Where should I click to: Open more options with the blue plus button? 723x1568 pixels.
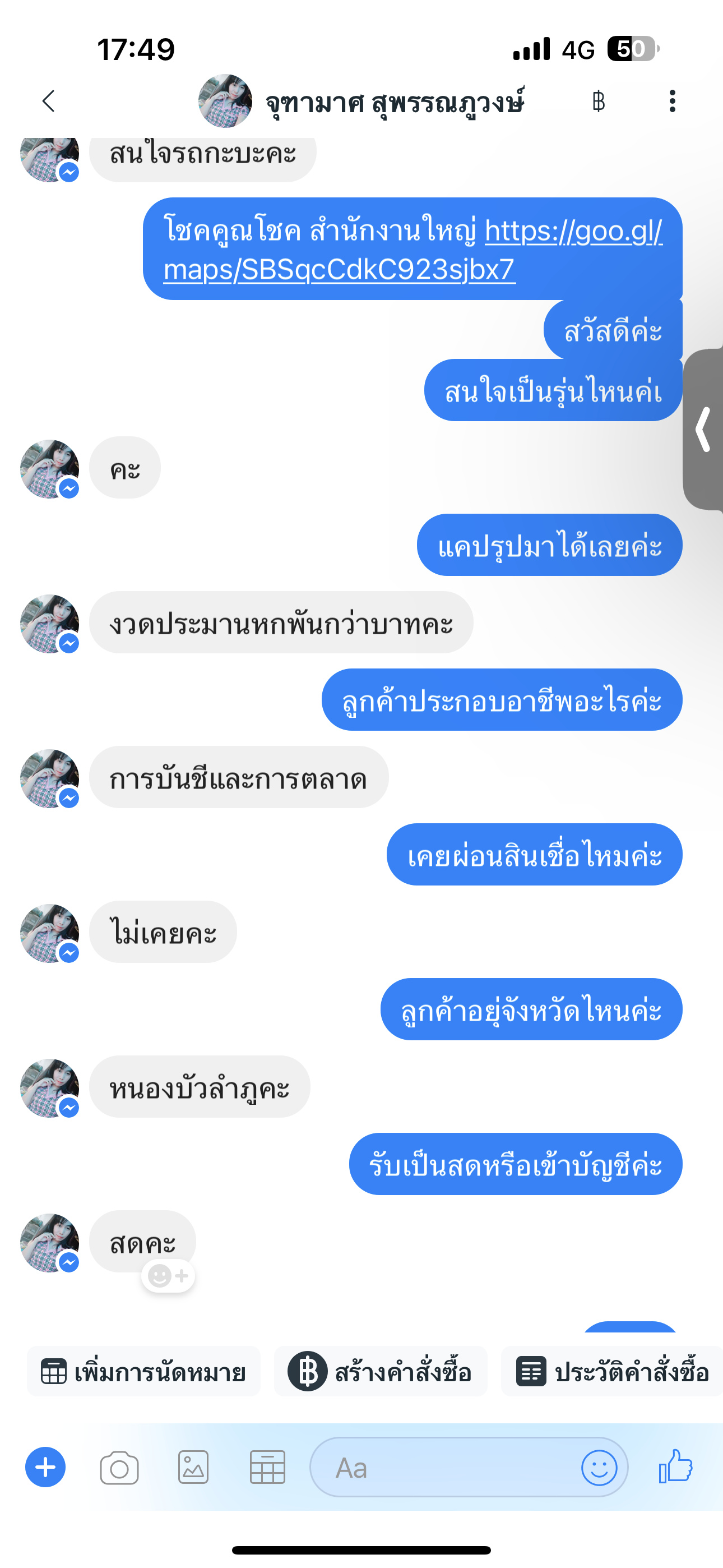45,1467
